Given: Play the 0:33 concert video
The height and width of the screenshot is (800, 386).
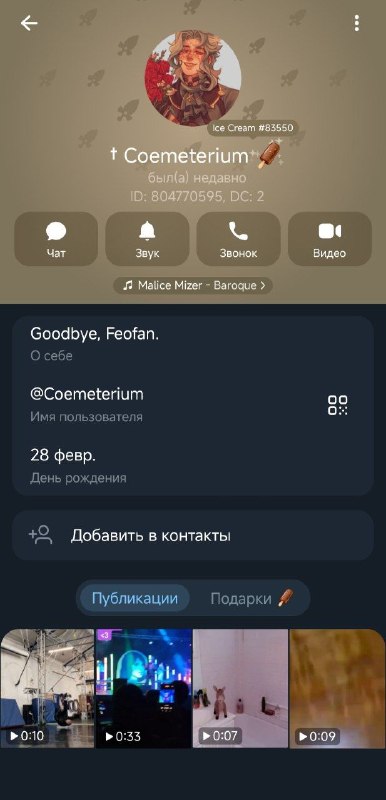Looking at the screenshot, I should click(144, 688).
